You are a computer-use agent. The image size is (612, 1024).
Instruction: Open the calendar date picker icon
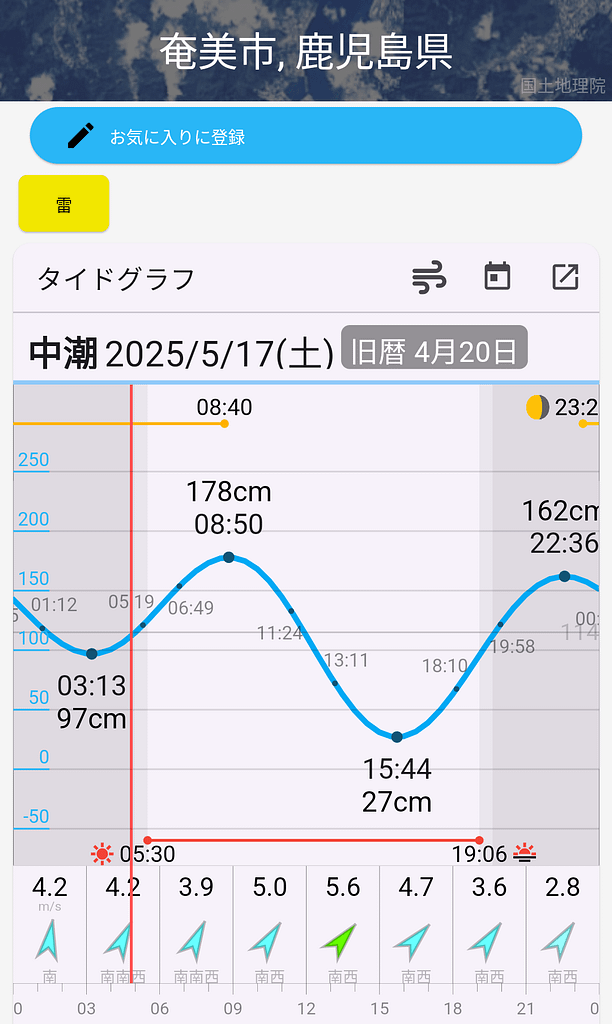click(x=497, y=277)
